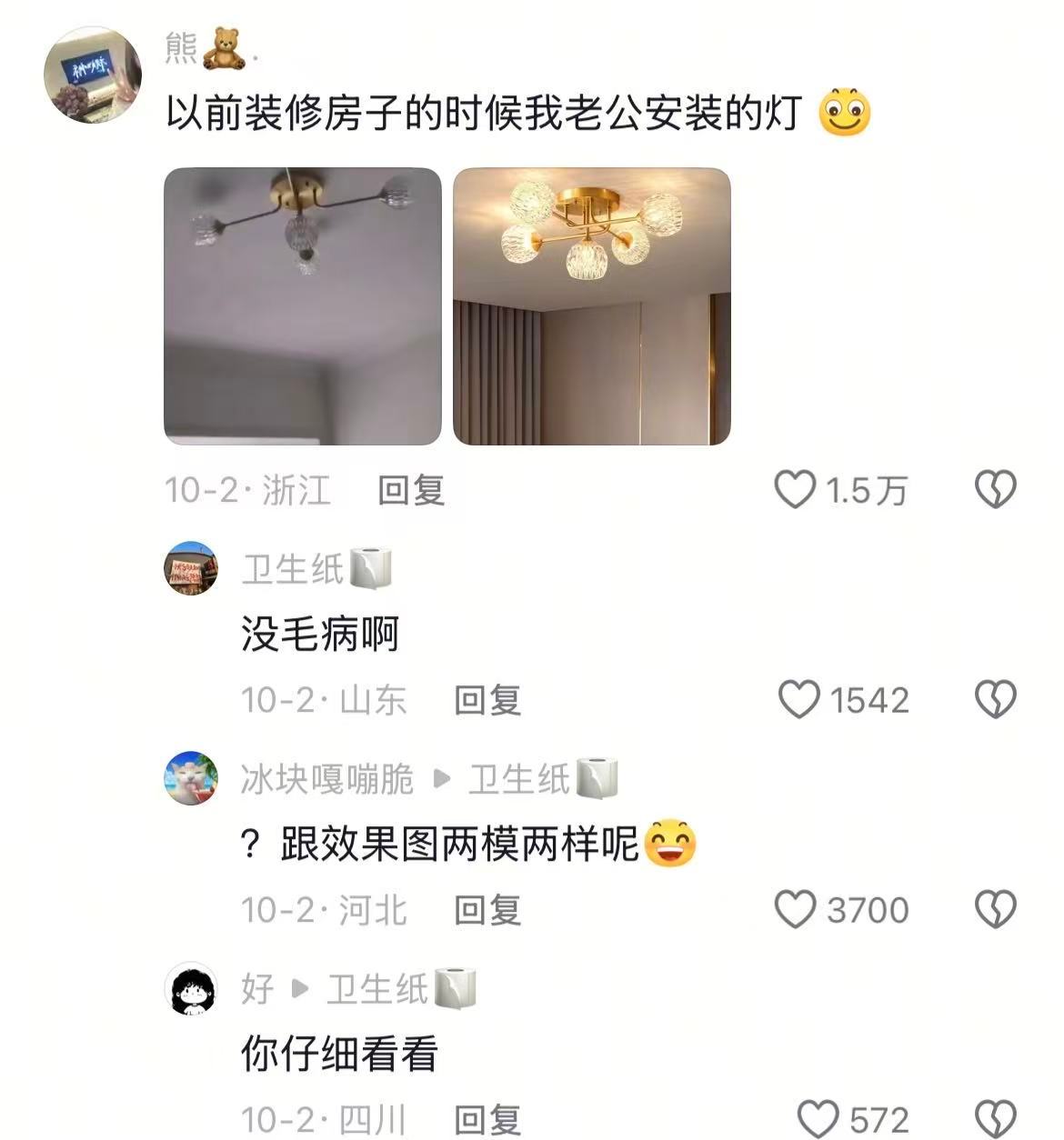Select the username 卫生纸 in the reply header

pyautogui.click(x=518, y=778)
